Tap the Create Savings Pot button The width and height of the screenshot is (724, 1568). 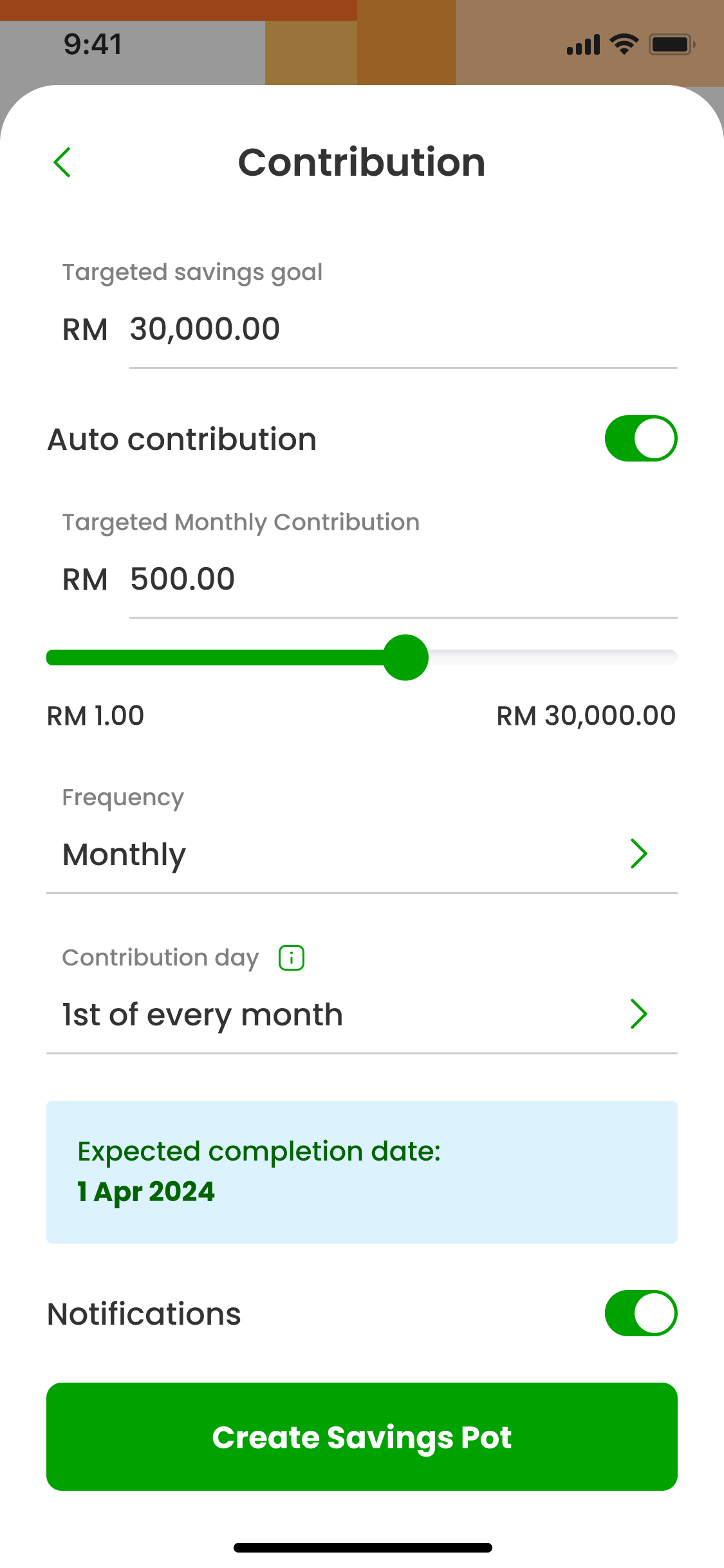(362, 1437)
